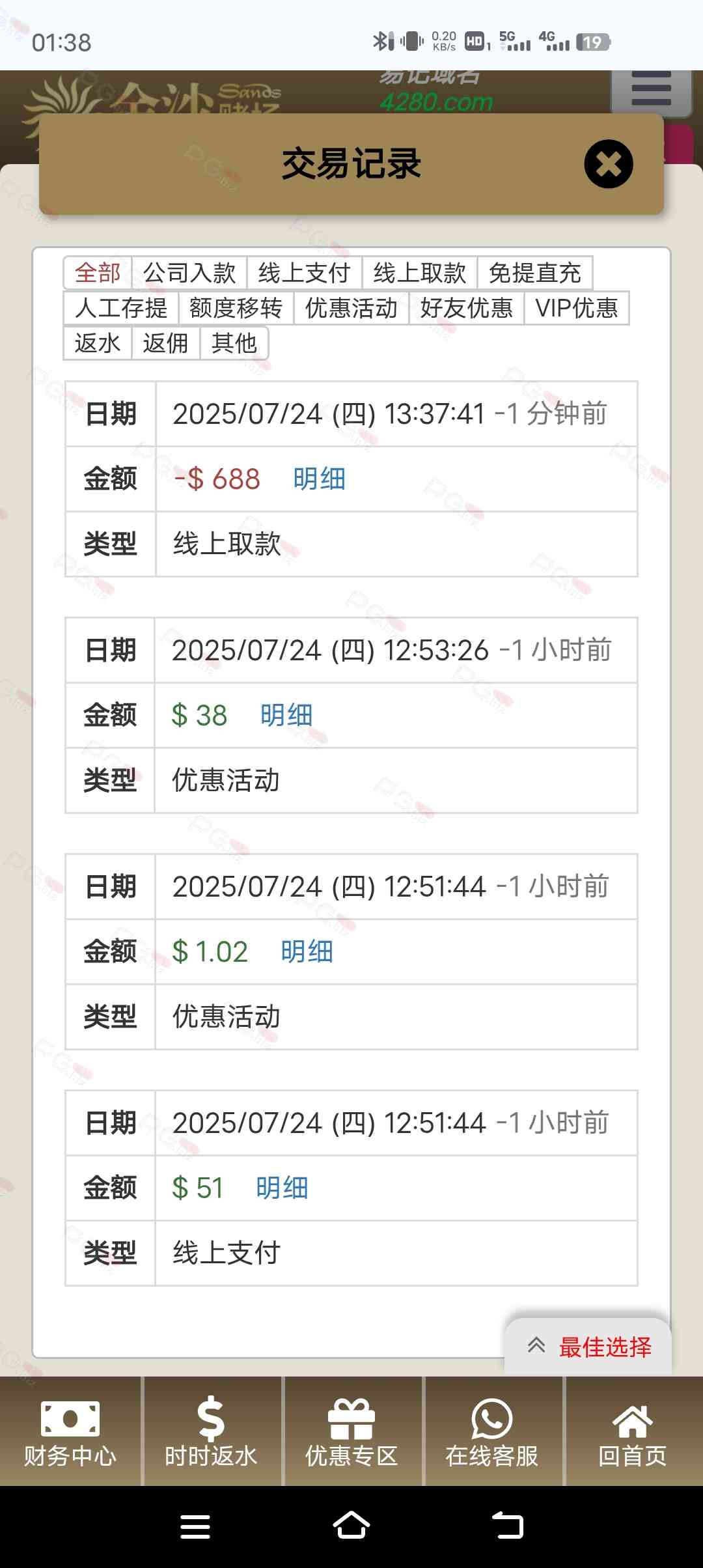Close the 交易记录 dialog
The height and width of the screenshot is (1568, 703).
point(608,164)
